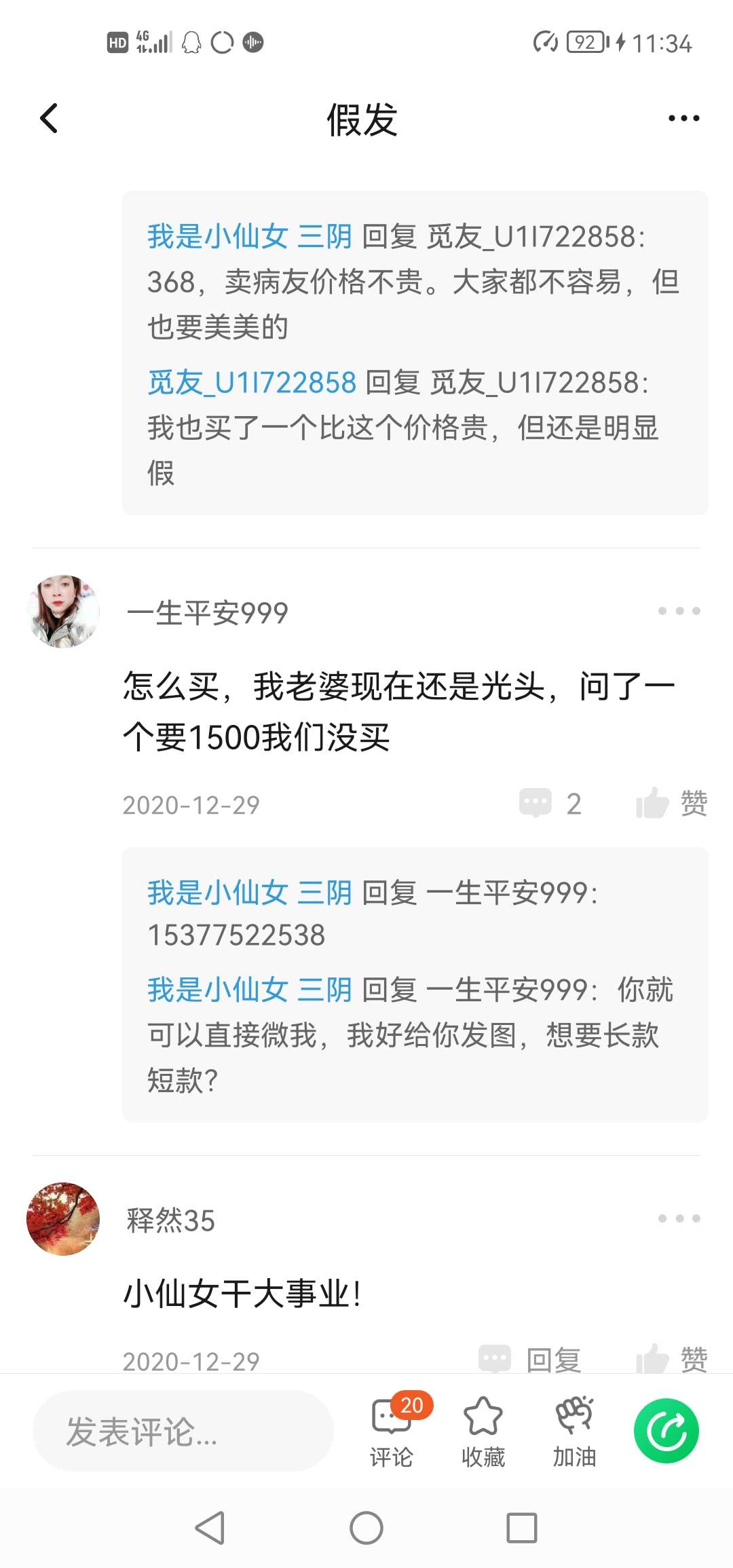Reply to 释然35's comment
733x1568 pixels.
(531, 1359)
